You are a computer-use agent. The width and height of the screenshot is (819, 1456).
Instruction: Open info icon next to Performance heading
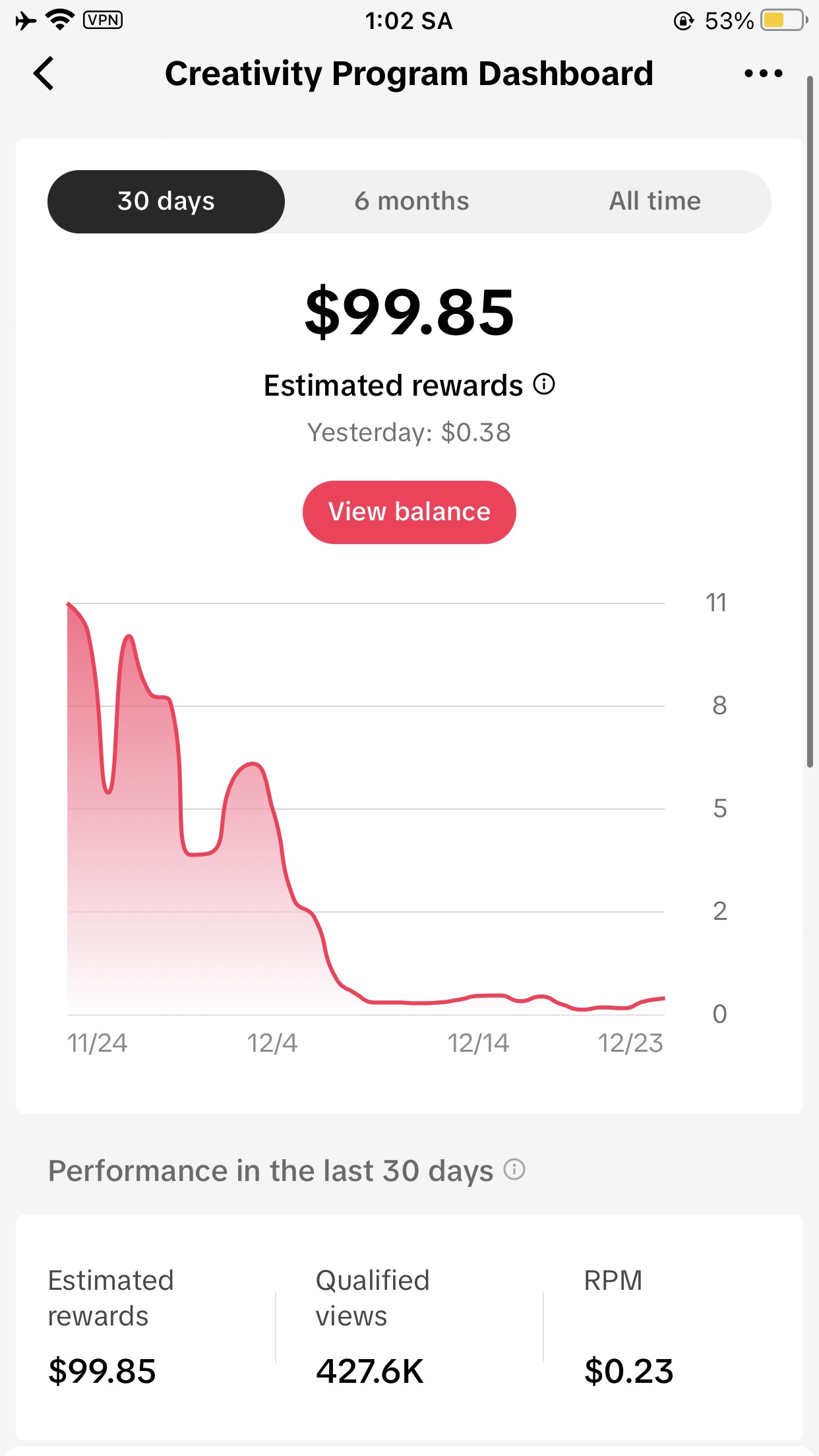coord(514,1169)
